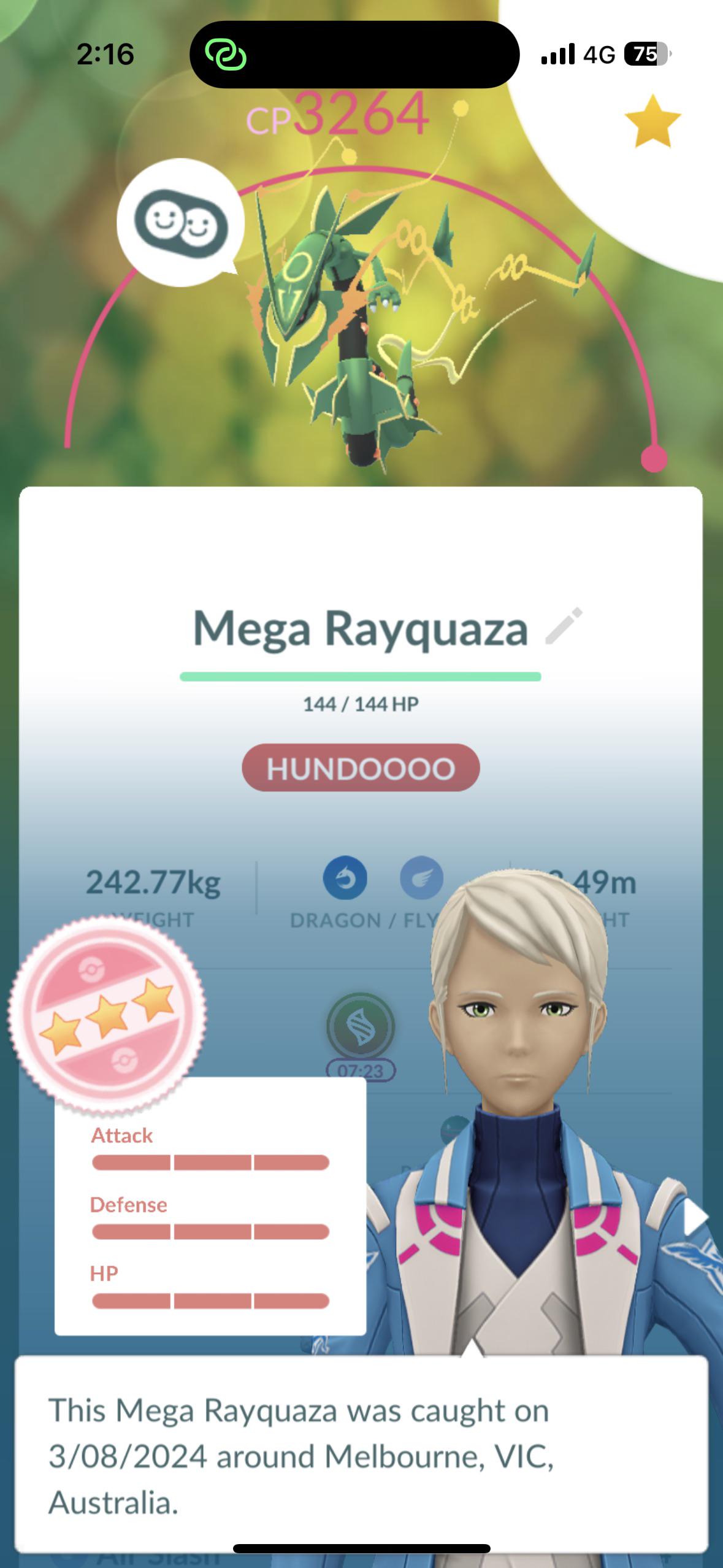The width and height of the screenshot is (723, 1568).
Task: Tap the Attack stat bar in the appraisal card
Action: [x=208, y=1161]
